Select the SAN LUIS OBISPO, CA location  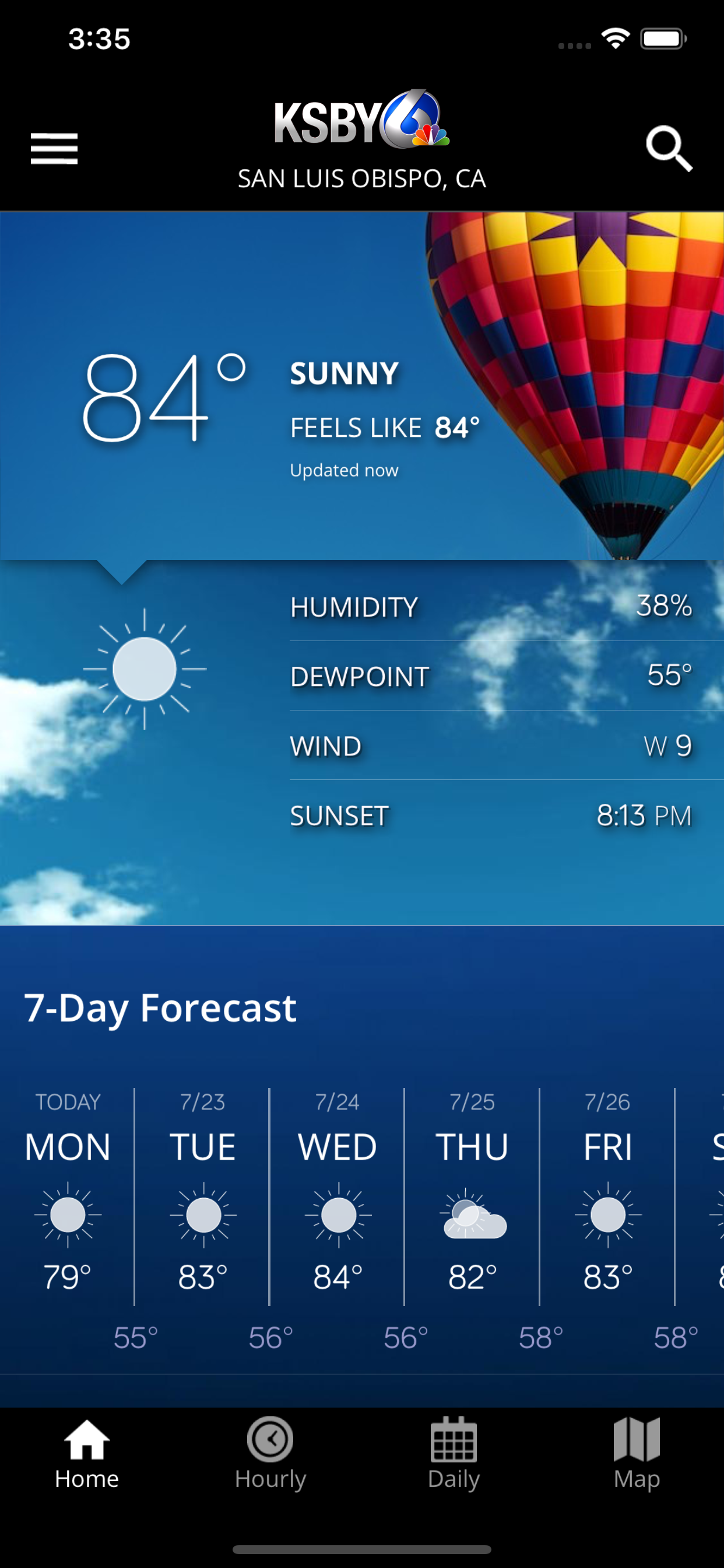[x=361, y=178]
